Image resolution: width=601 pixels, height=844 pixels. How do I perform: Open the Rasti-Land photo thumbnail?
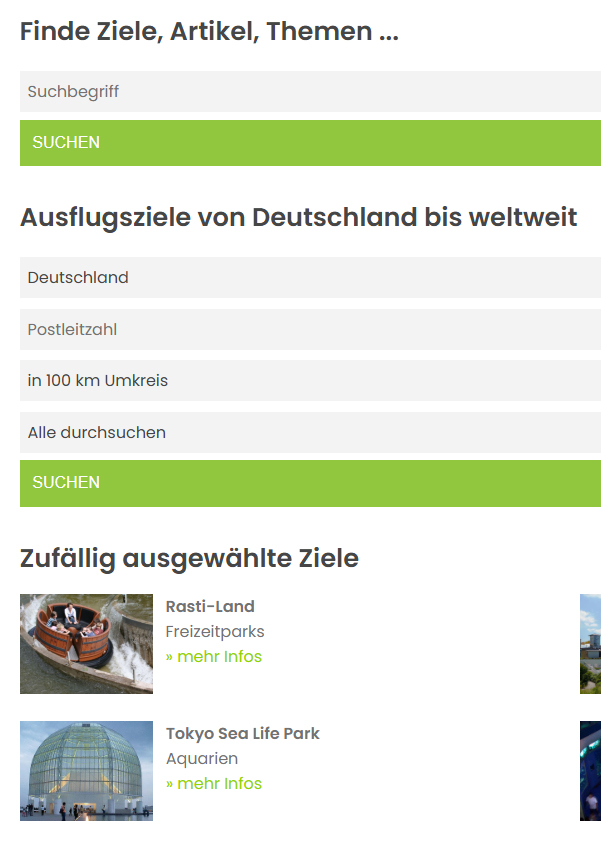point(86,644)
